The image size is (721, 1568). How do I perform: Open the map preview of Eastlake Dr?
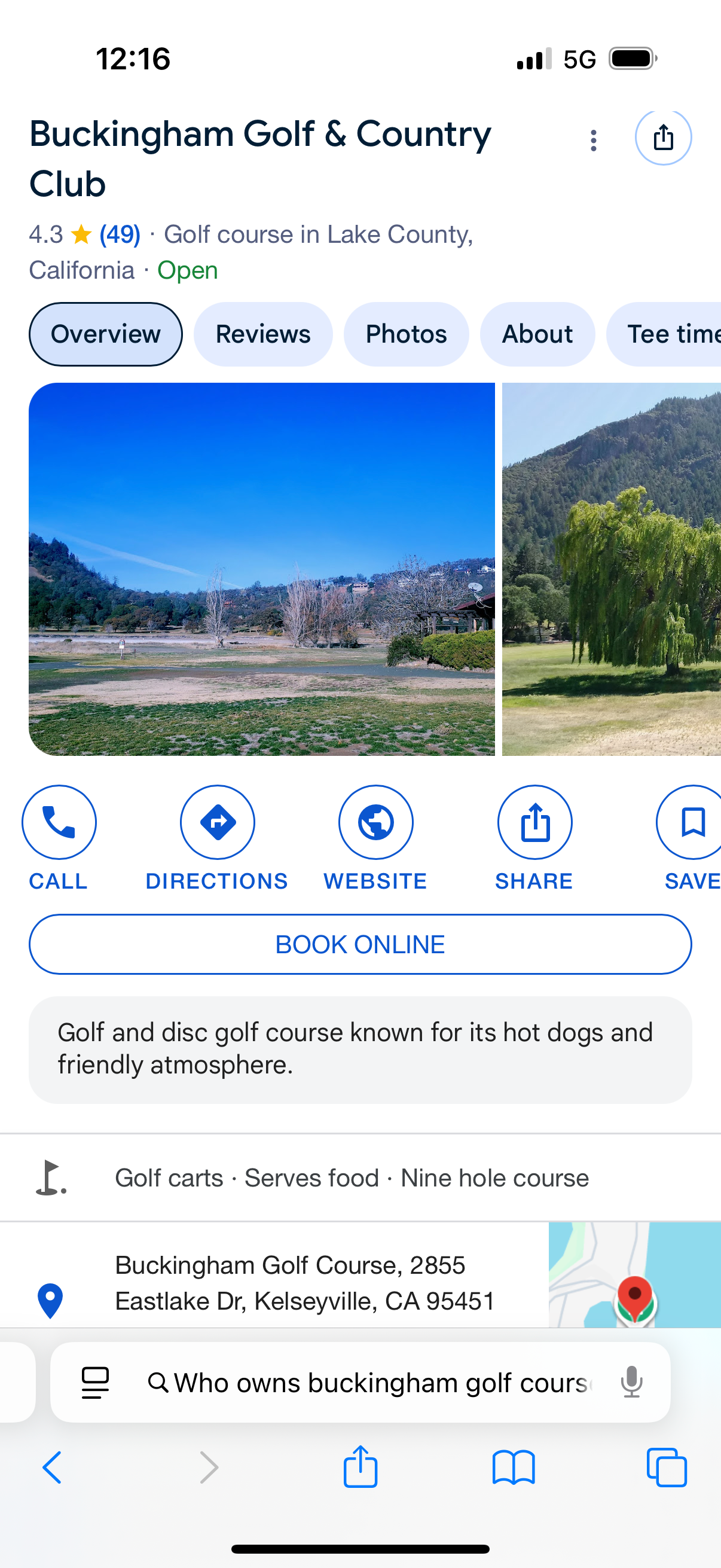(x=634, y=1275)
